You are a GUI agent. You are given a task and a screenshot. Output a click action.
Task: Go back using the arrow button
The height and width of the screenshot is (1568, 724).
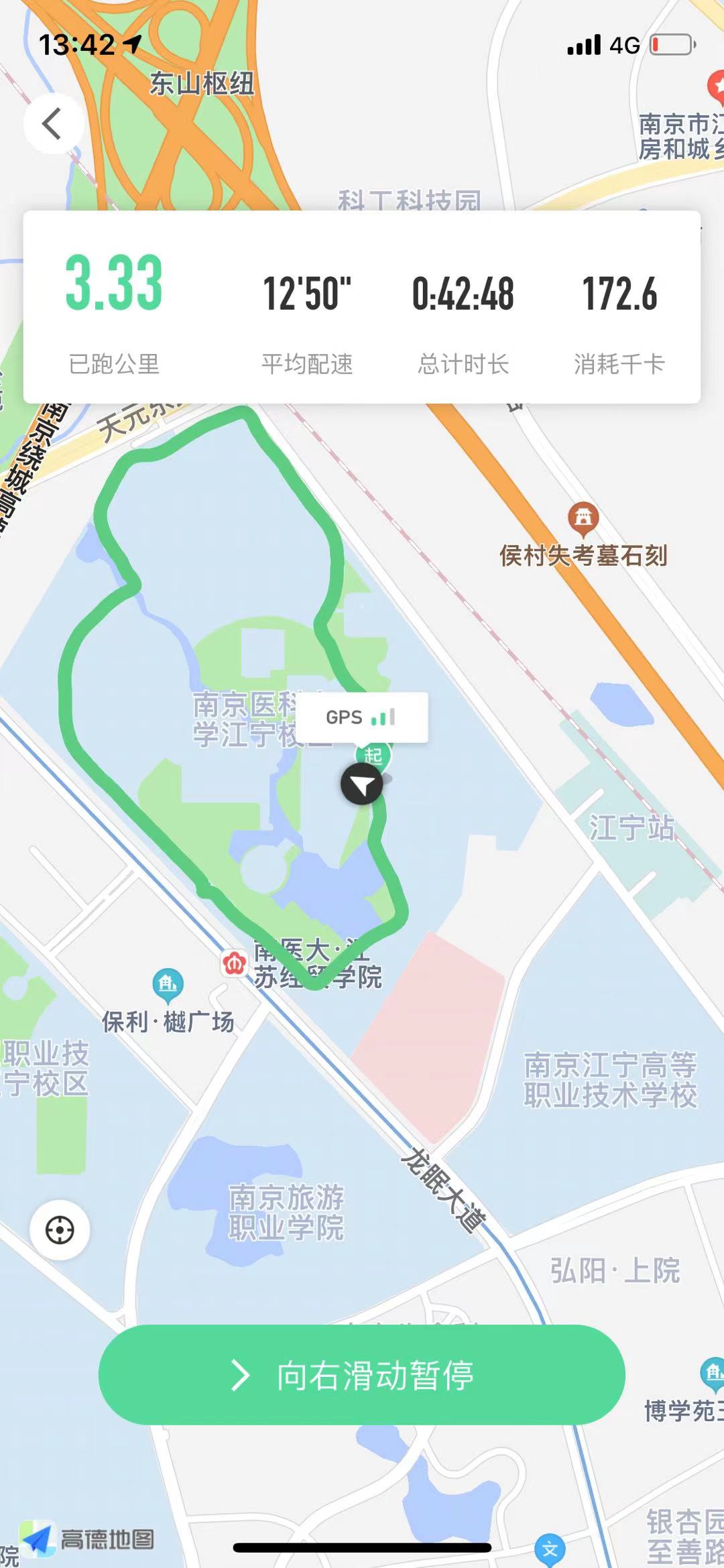tap(53, 124)
